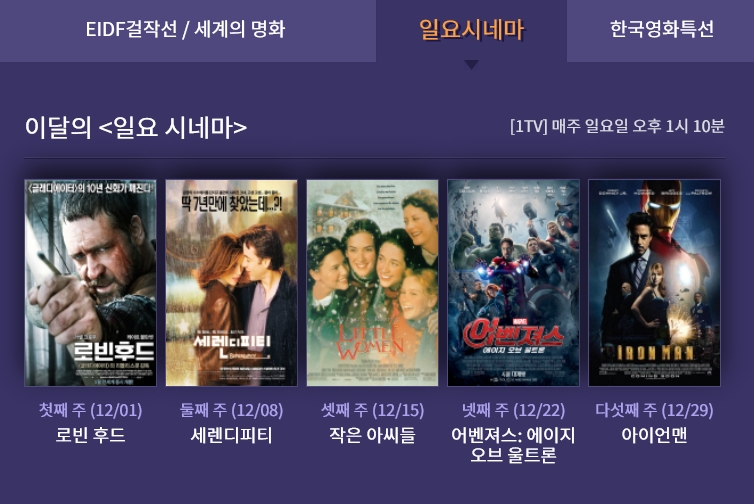754x504 pixels.
Task: Open 어벤져스: 에이지 오브 울트론 poster
Action: pyautogui.click(x=513, y=283)
